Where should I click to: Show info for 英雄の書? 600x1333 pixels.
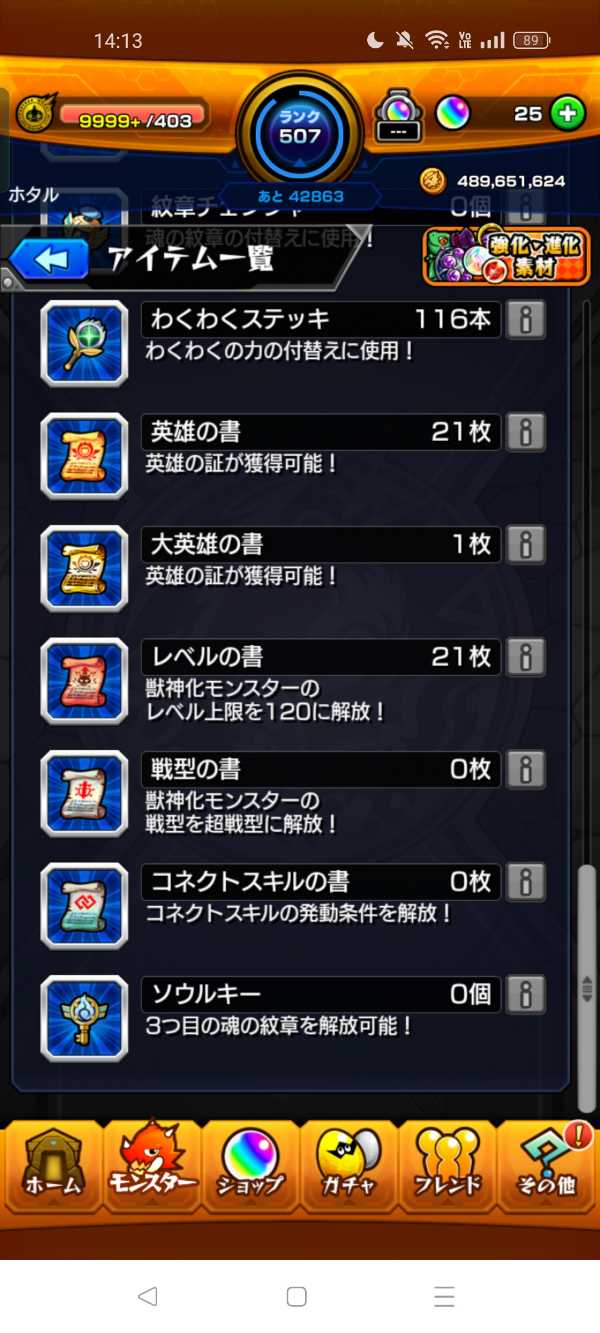coord(526,432)
